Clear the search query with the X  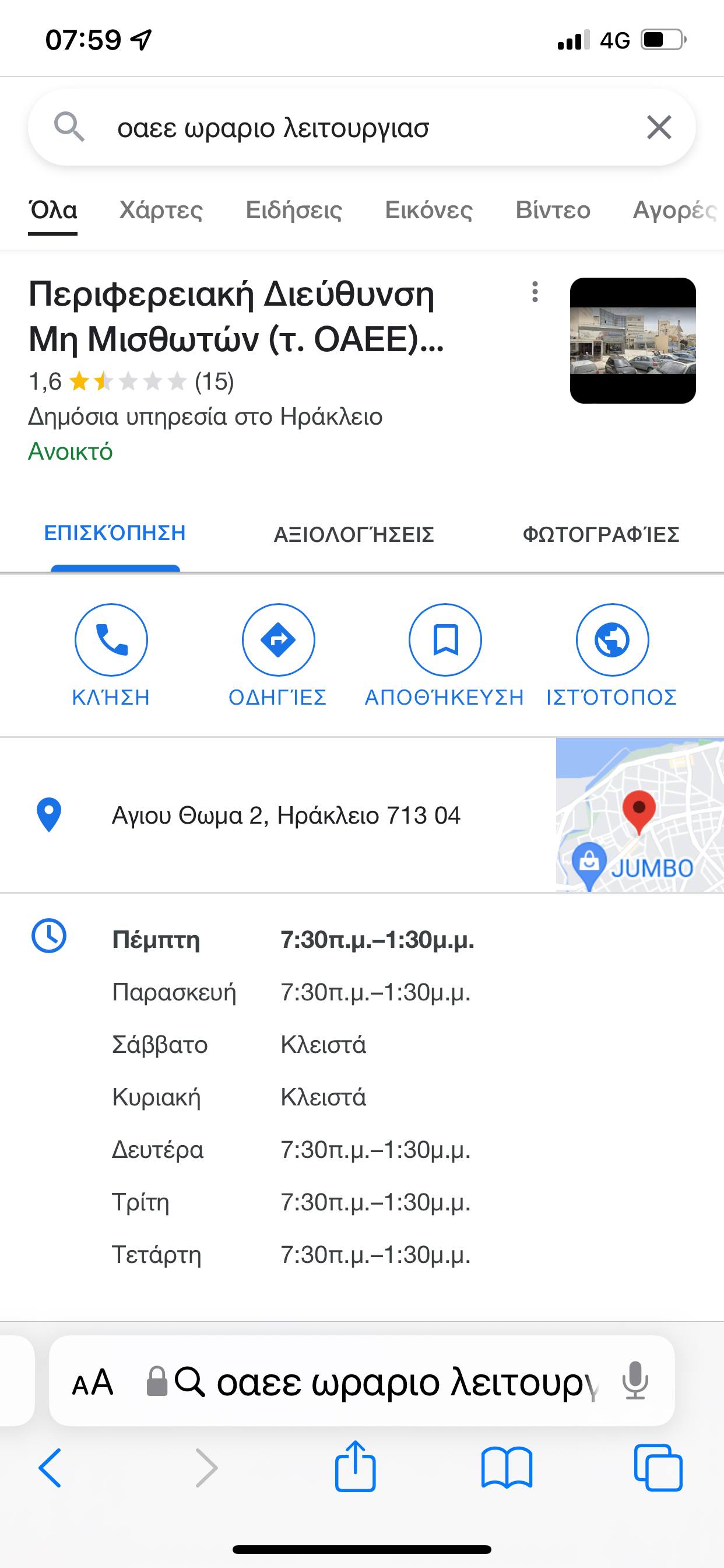point(658,128)
